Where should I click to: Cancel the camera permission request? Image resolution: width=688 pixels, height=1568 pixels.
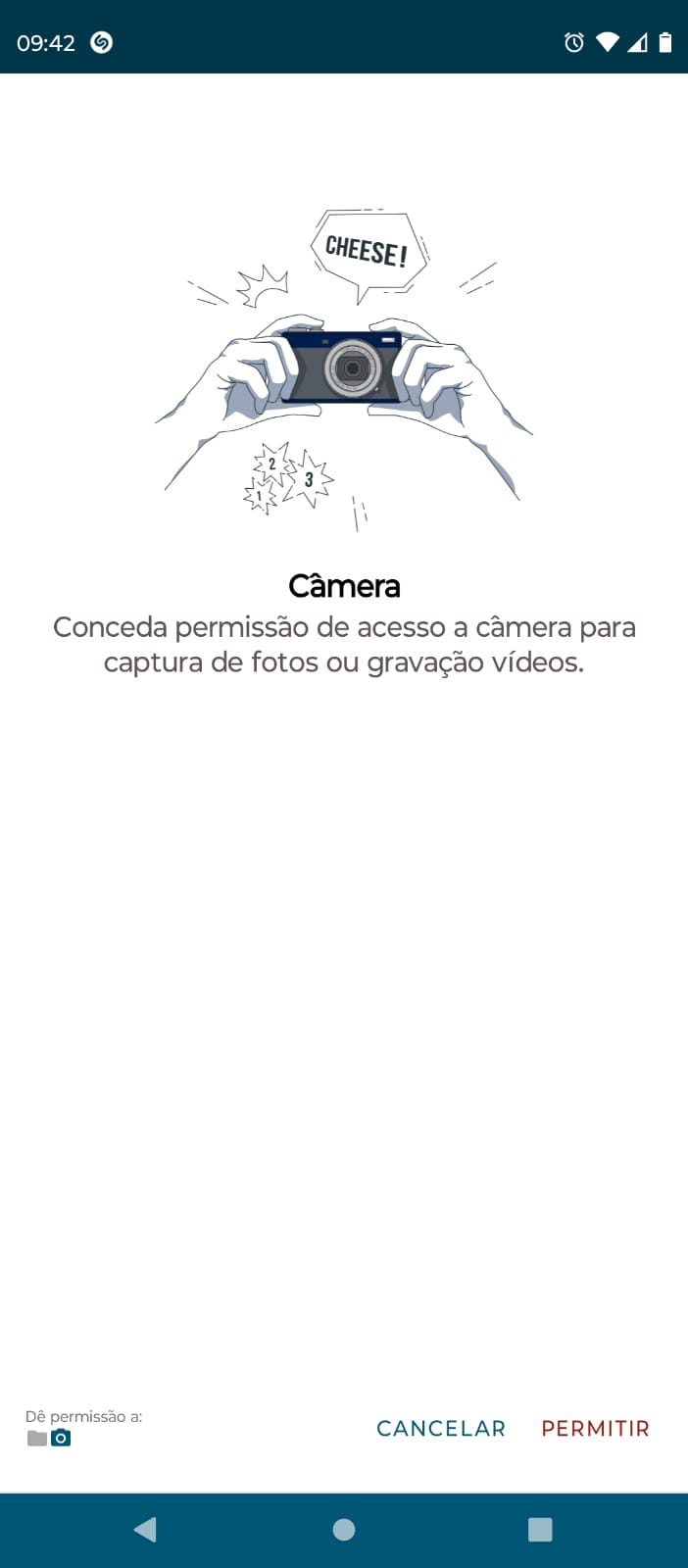pos(441,1428)
